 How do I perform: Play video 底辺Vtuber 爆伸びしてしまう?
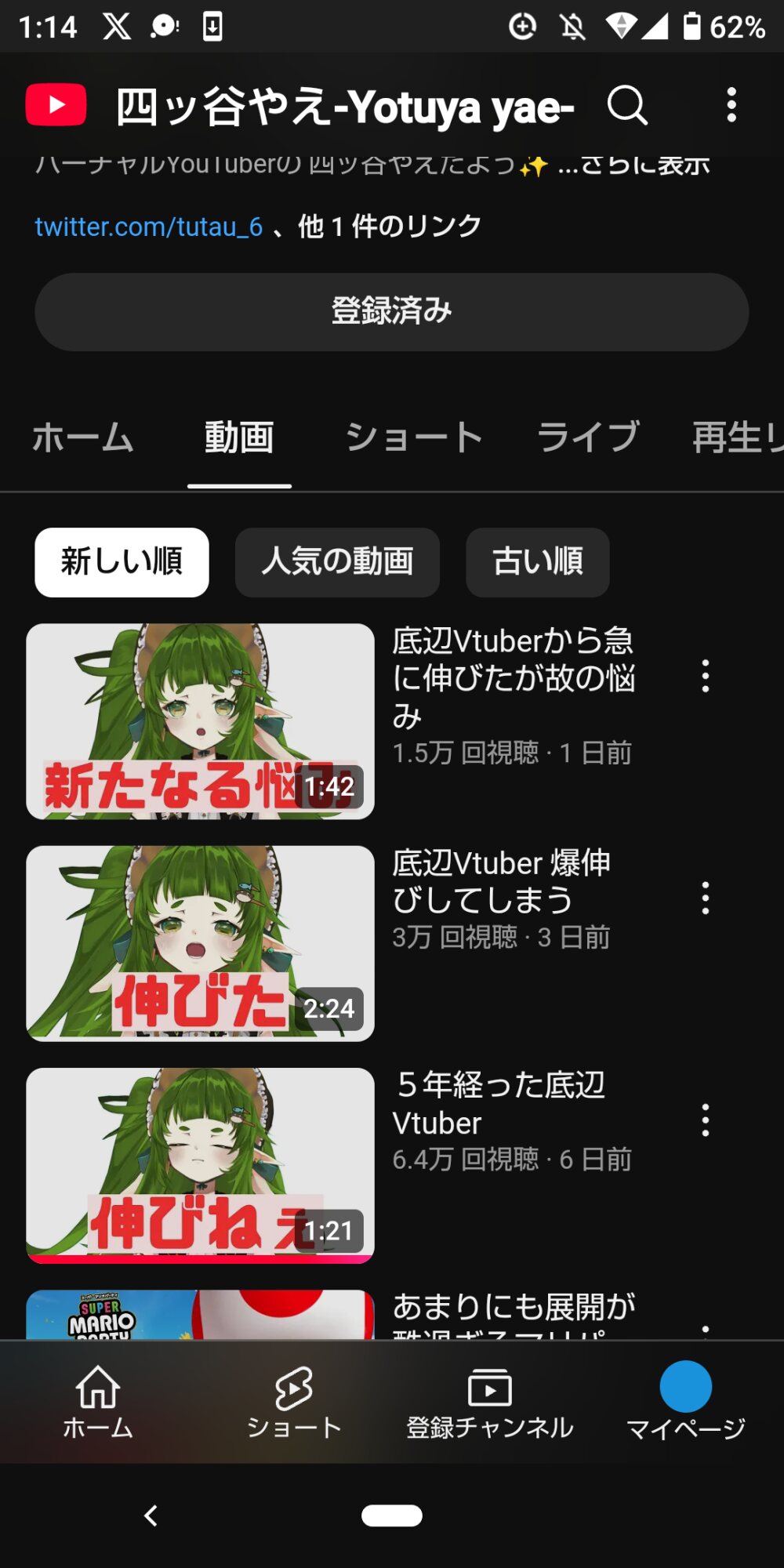pyautogui.click(x=200, y=943)
